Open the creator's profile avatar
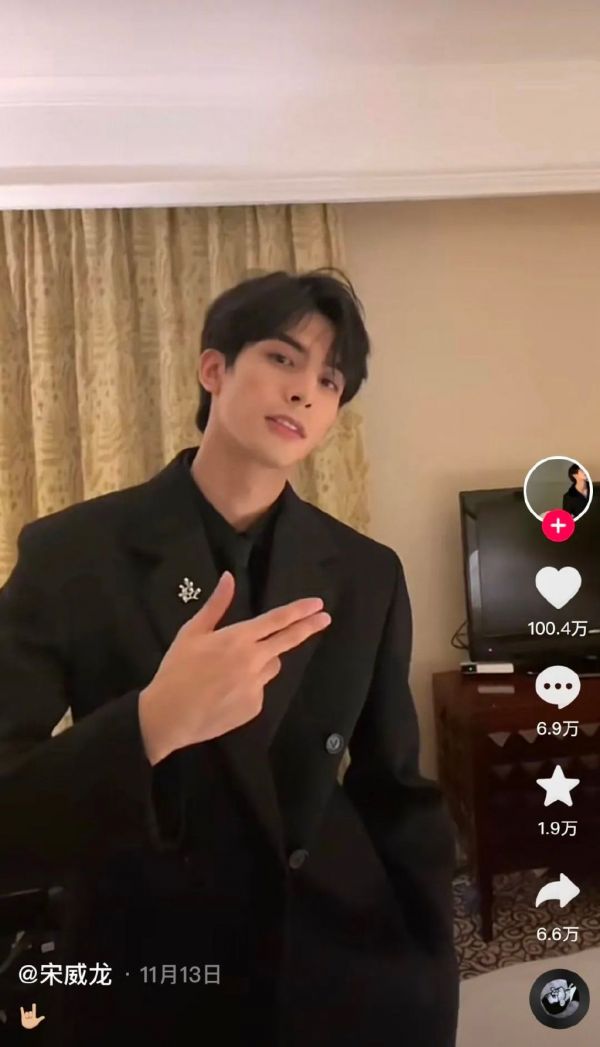 point(557,489)
